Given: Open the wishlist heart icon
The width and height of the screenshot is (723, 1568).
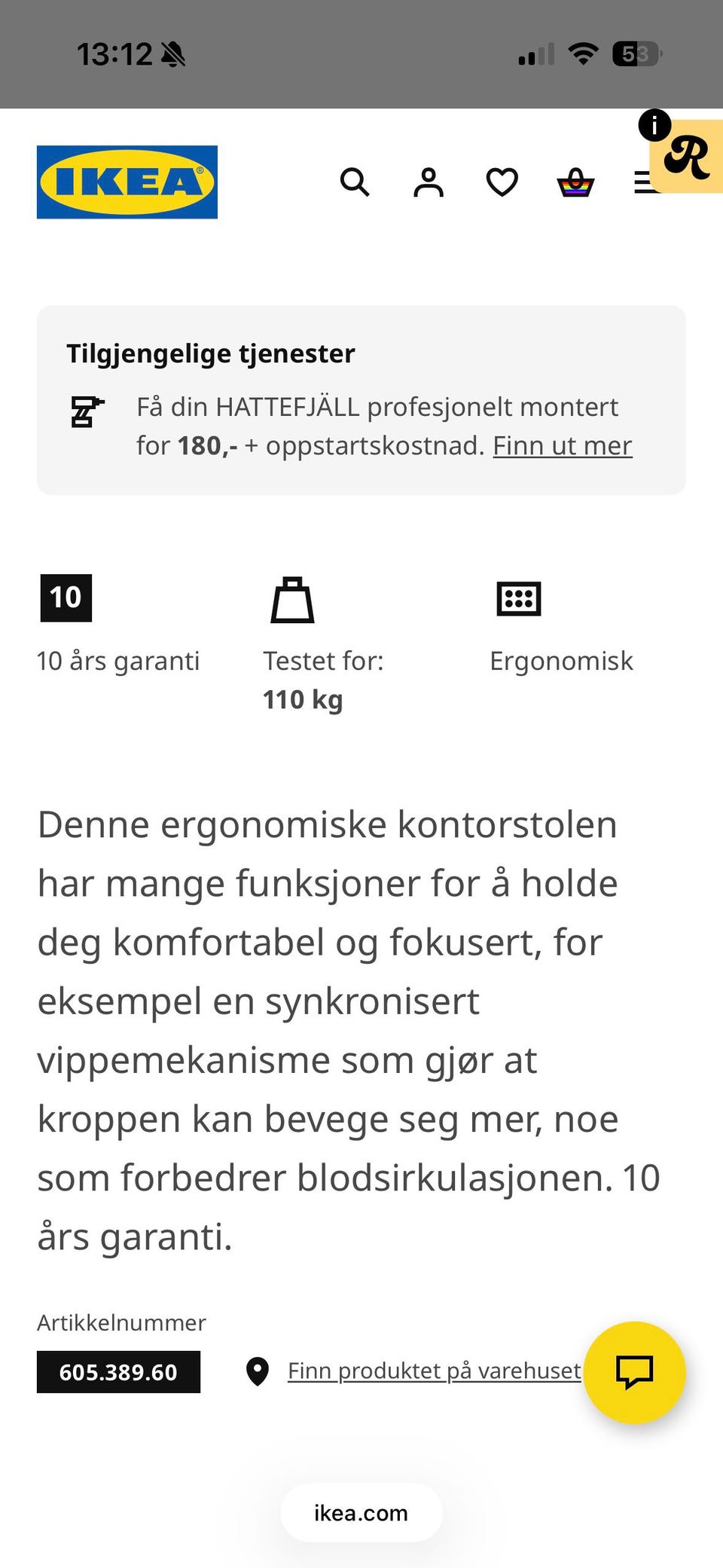Looking at the screenshot, I should click(x=501, y=182).
